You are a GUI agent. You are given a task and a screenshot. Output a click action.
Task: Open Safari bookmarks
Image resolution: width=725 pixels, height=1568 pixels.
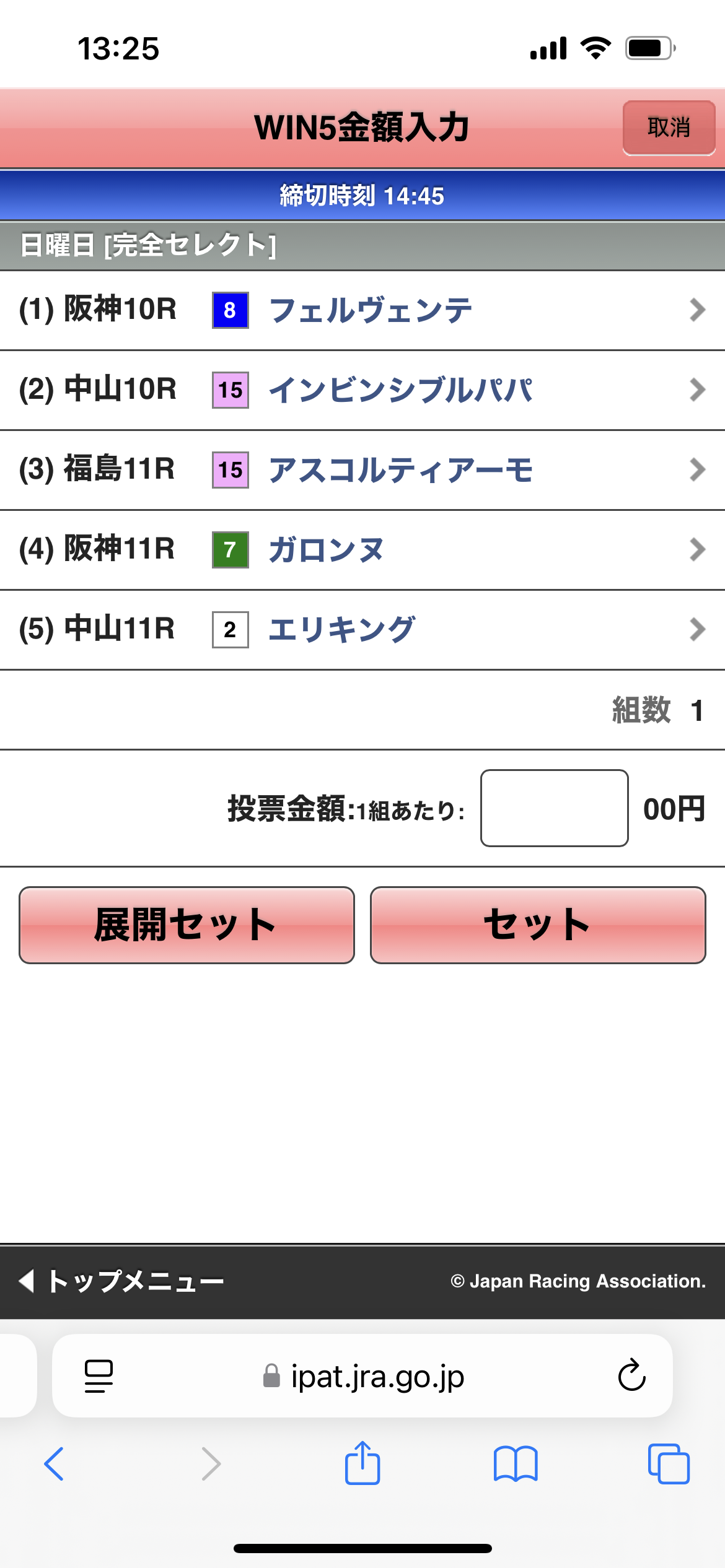point(516,1464)
